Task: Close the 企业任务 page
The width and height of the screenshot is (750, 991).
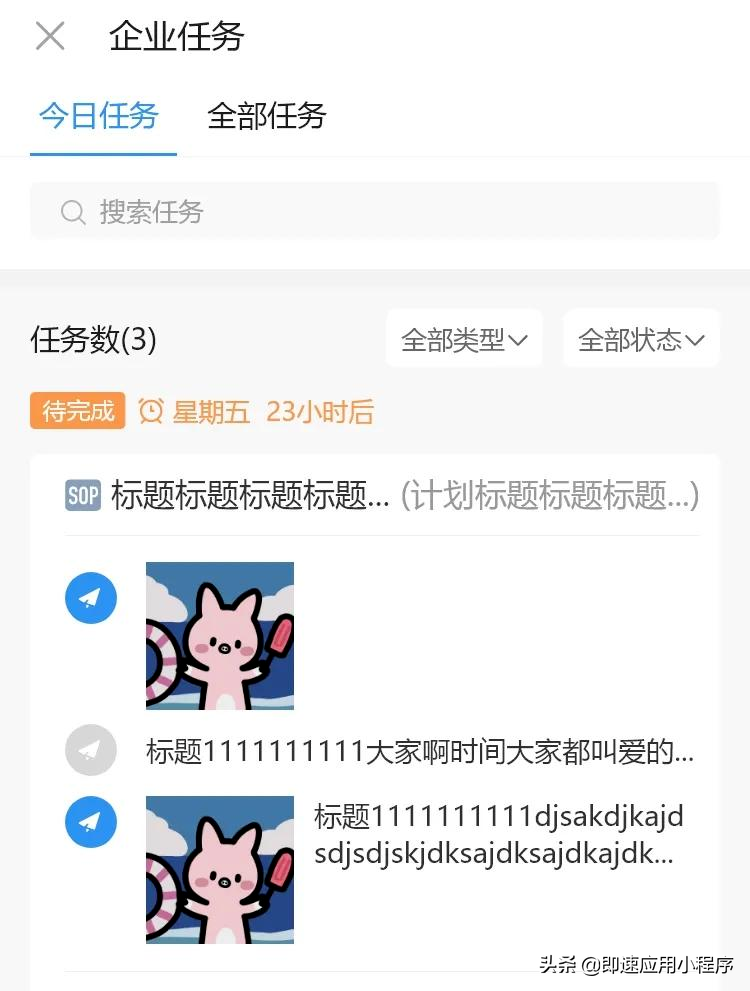Action: pyautogui.click(x=50, y=37)
